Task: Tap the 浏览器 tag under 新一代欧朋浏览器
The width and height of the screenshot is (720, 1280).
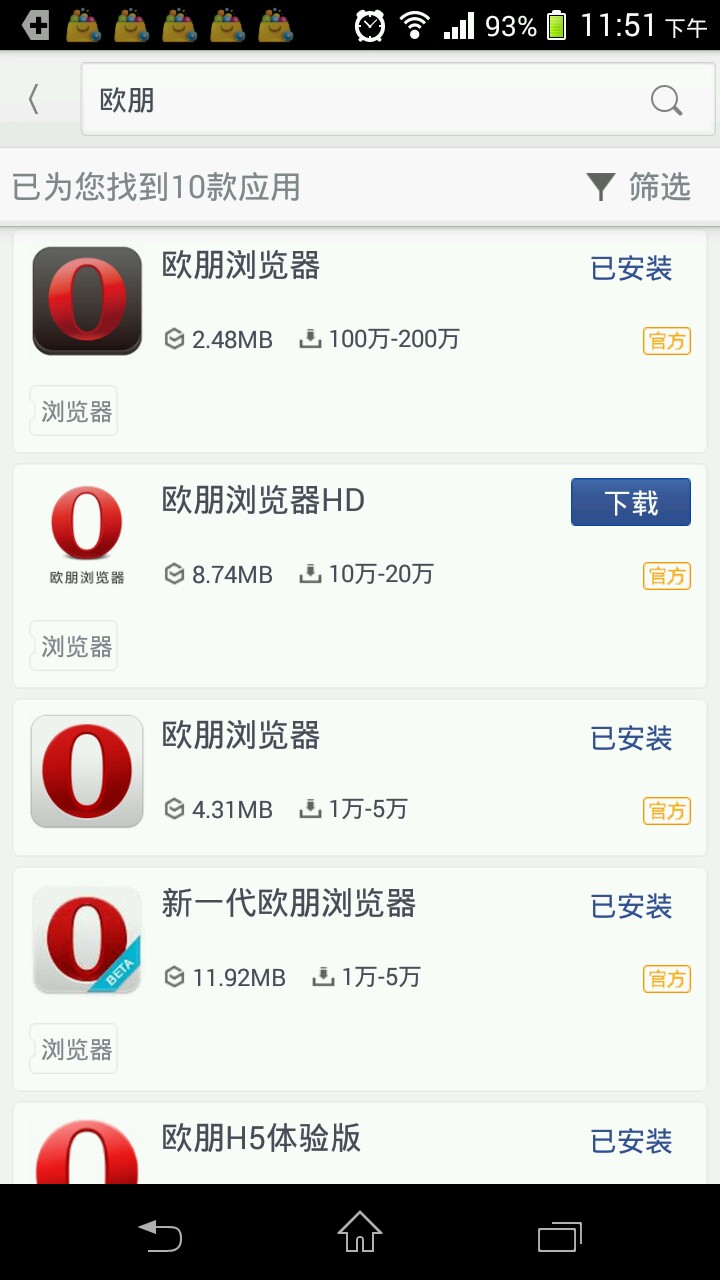Action: click(x=75, y=1049)
